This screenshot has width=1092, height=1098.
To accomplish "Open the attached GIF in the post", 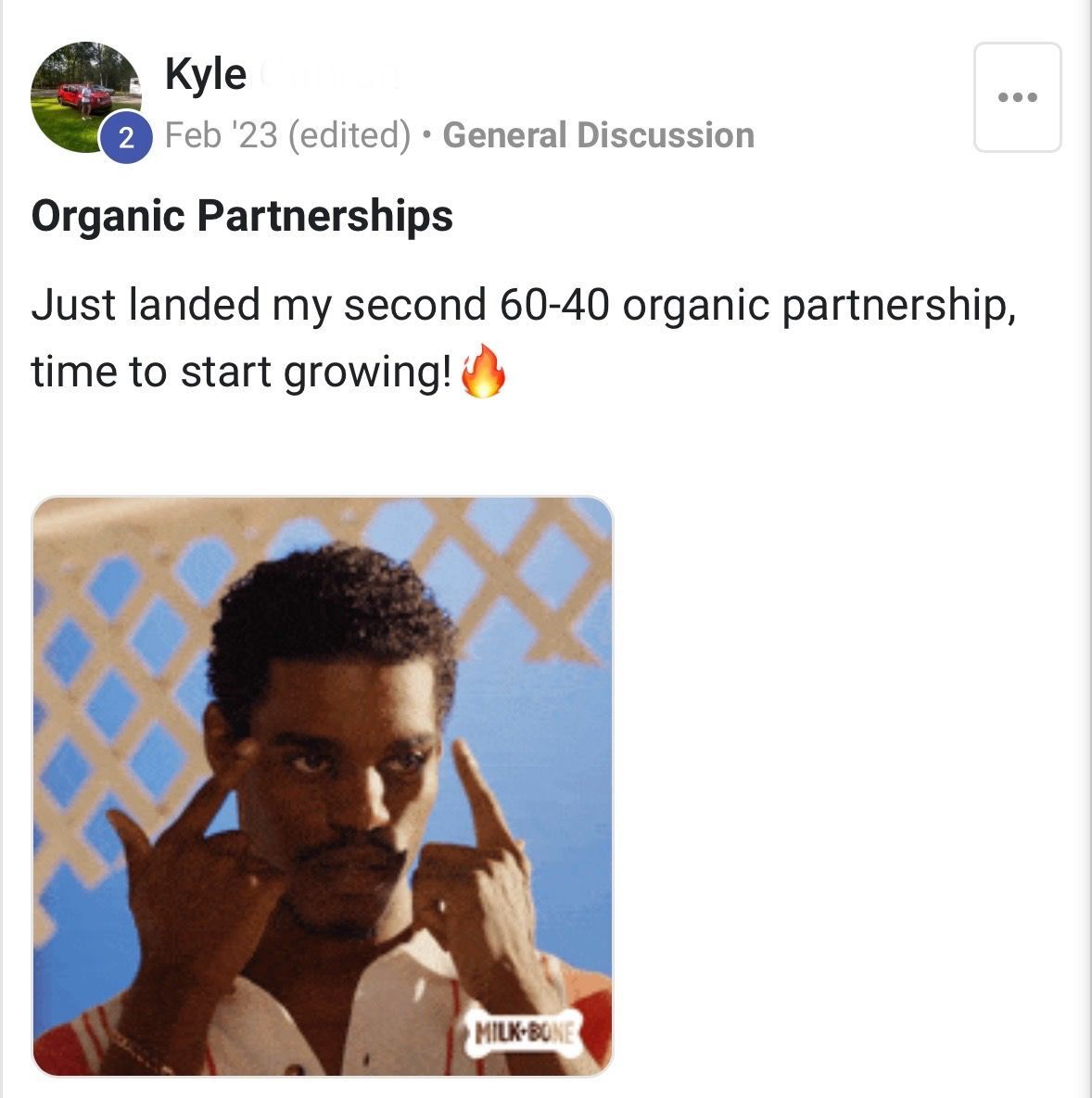I will click(x=323, y=786).
